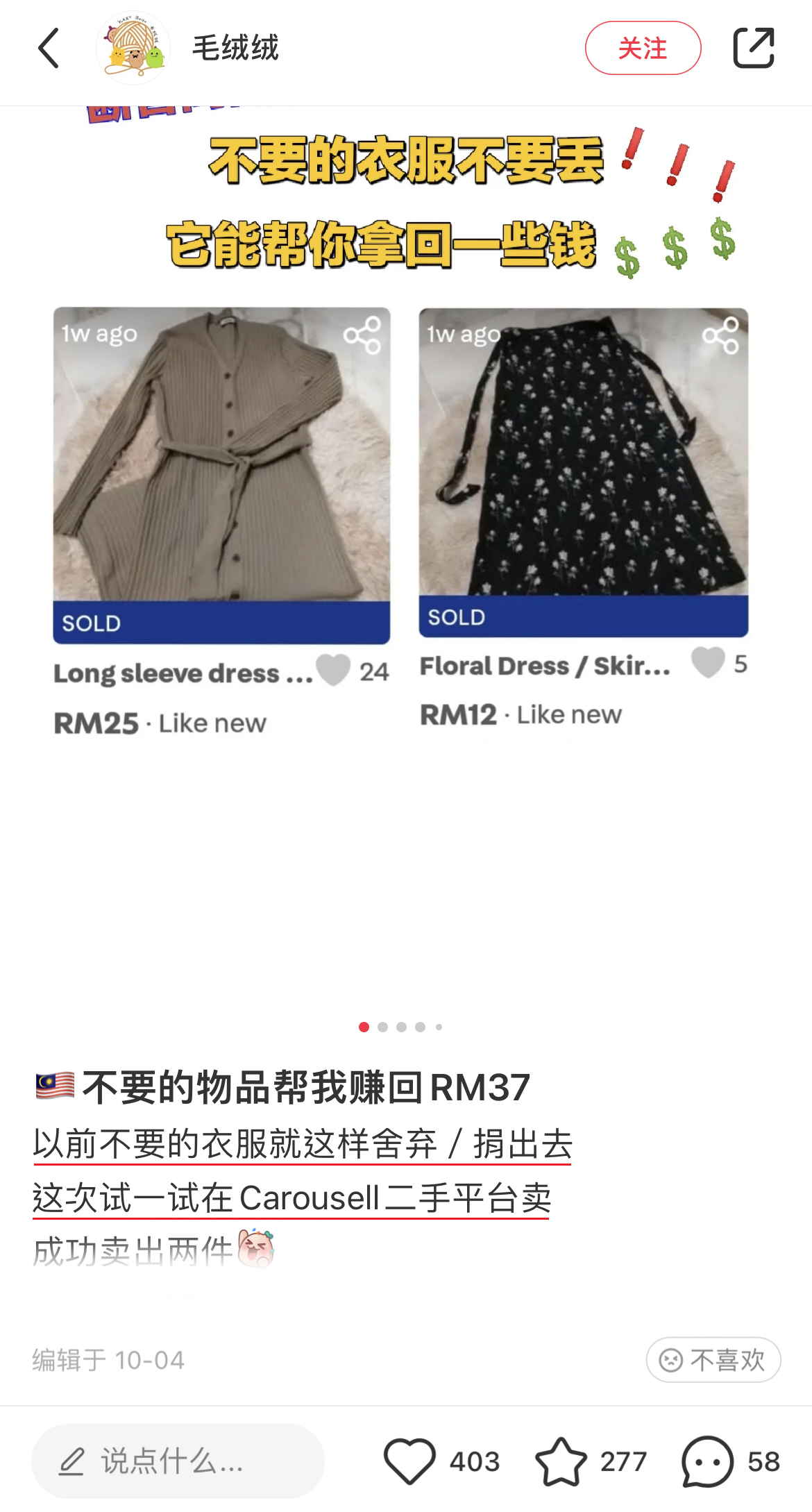
Task: Open the comments bubble icon
Action: (x=707, y=1461)
